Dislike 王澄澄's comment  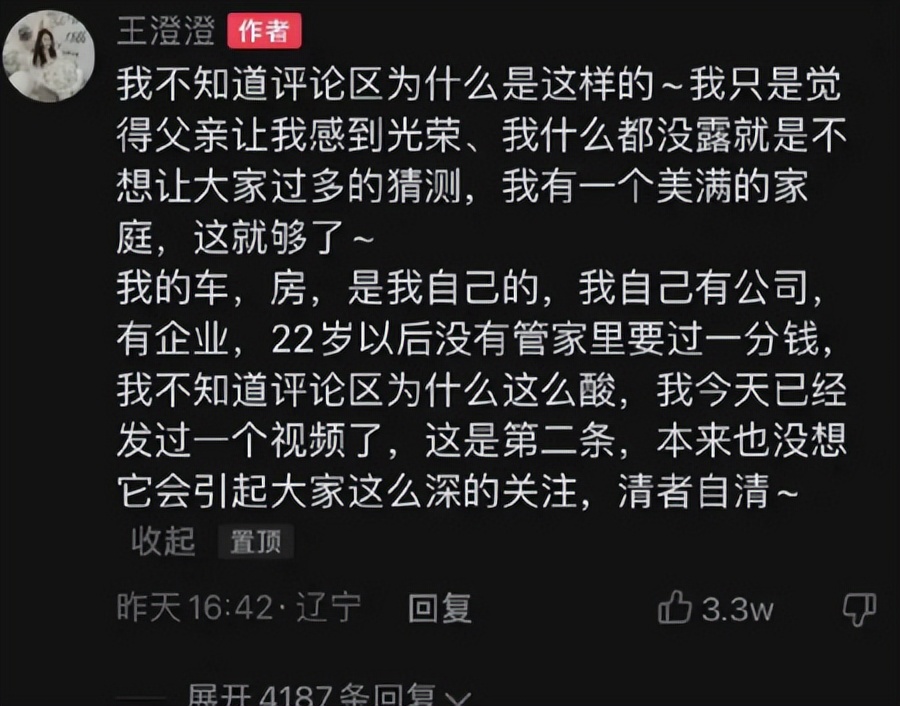tap(859, 607)
